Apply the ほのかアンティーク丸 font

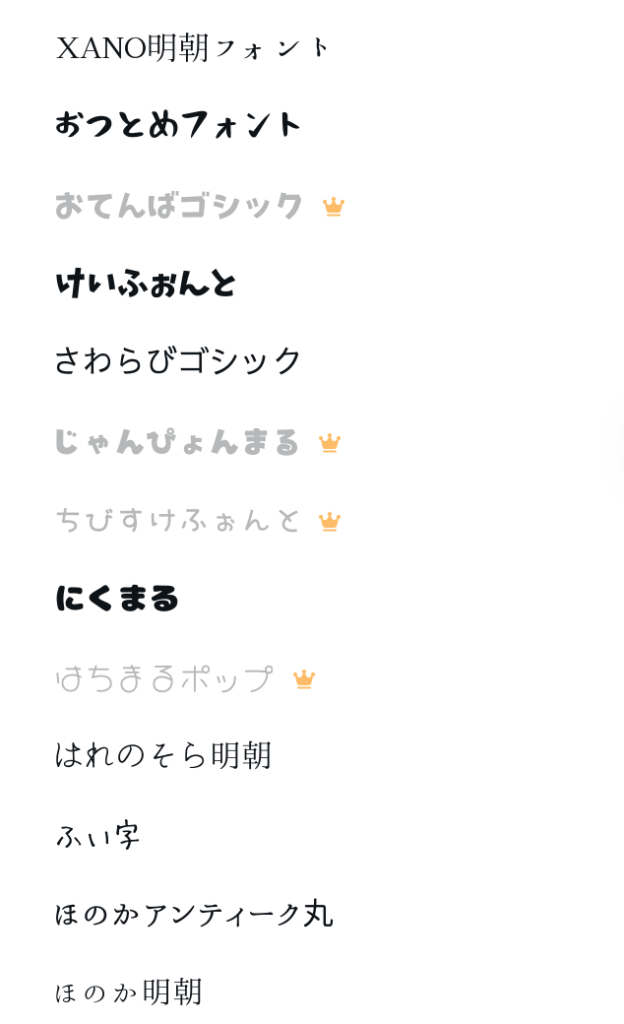(x=194, y=913)
